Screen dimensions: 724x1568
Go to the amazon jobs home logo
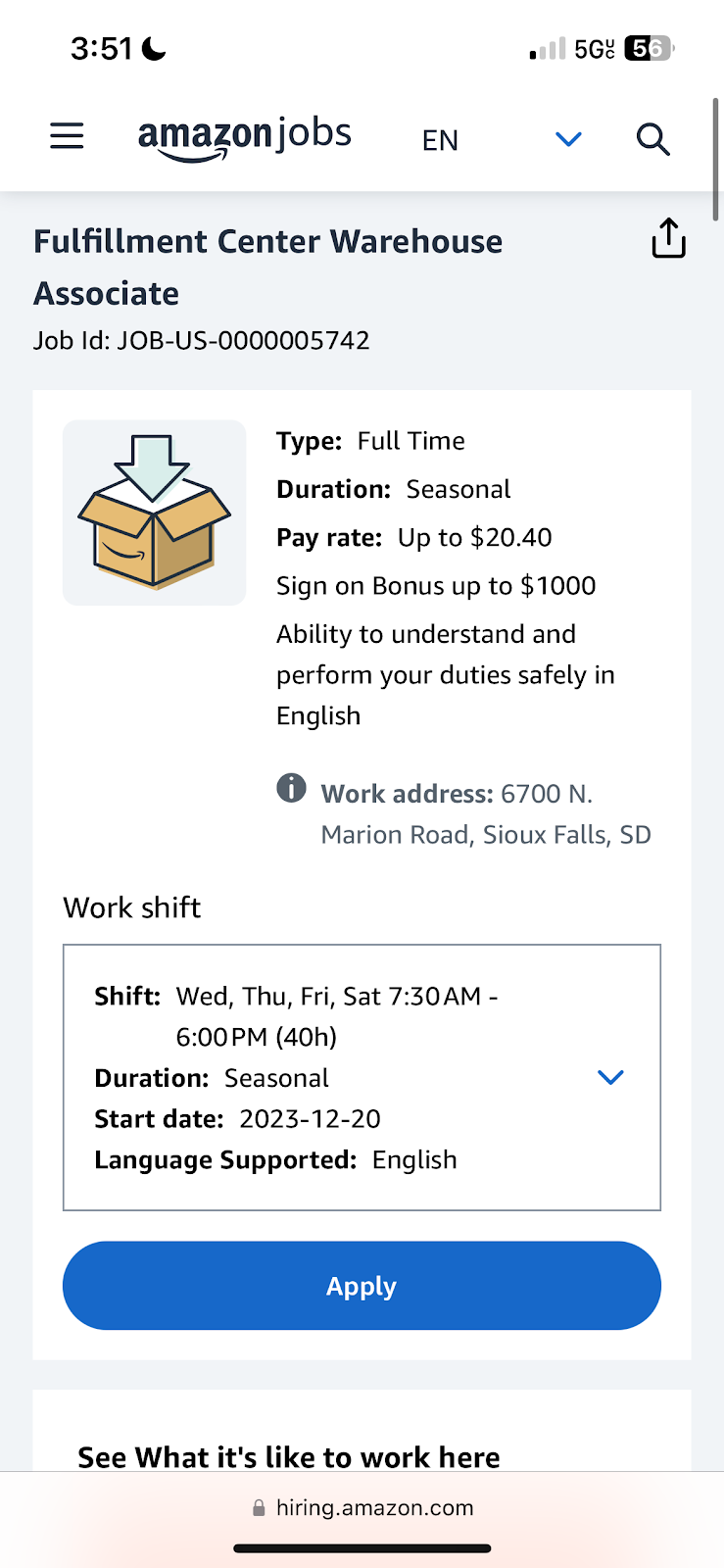click(x=244, y=137)
